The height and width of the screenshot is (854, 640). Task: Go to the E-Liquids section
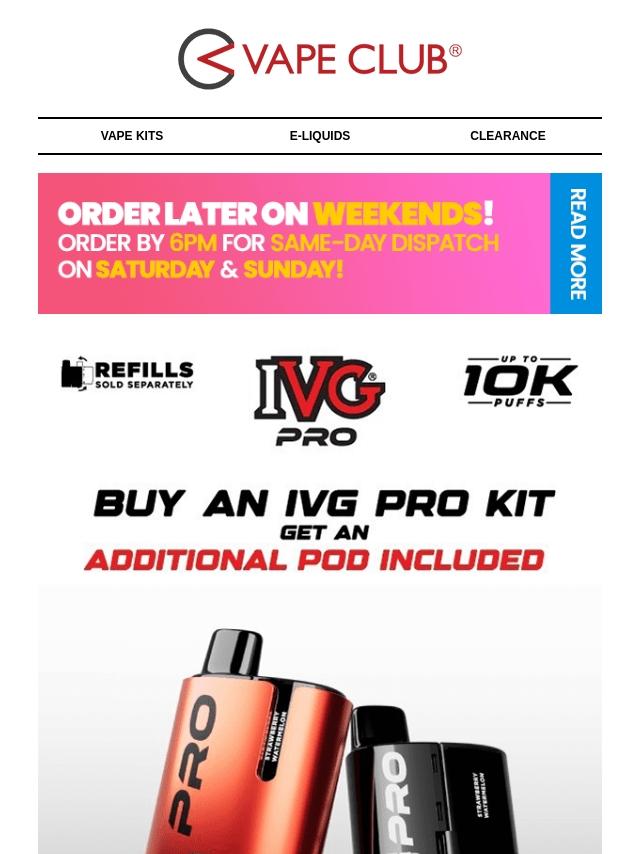pos(320,136)
